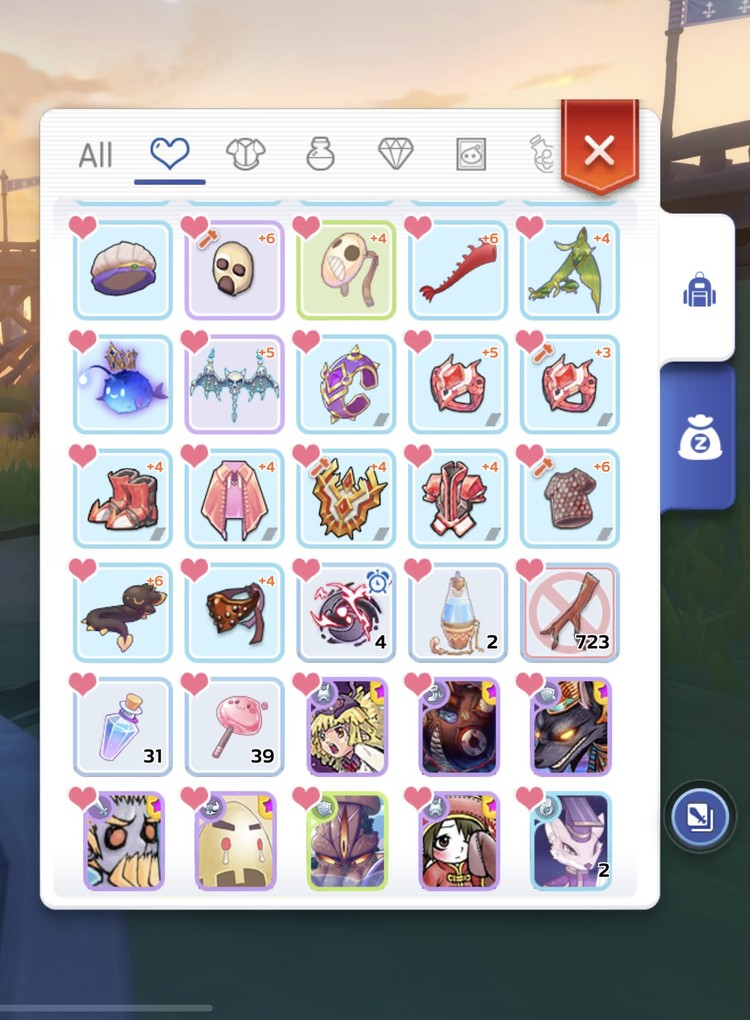Open the cards tab
This screenshot has height=1020, width=750.
point(471,154)
